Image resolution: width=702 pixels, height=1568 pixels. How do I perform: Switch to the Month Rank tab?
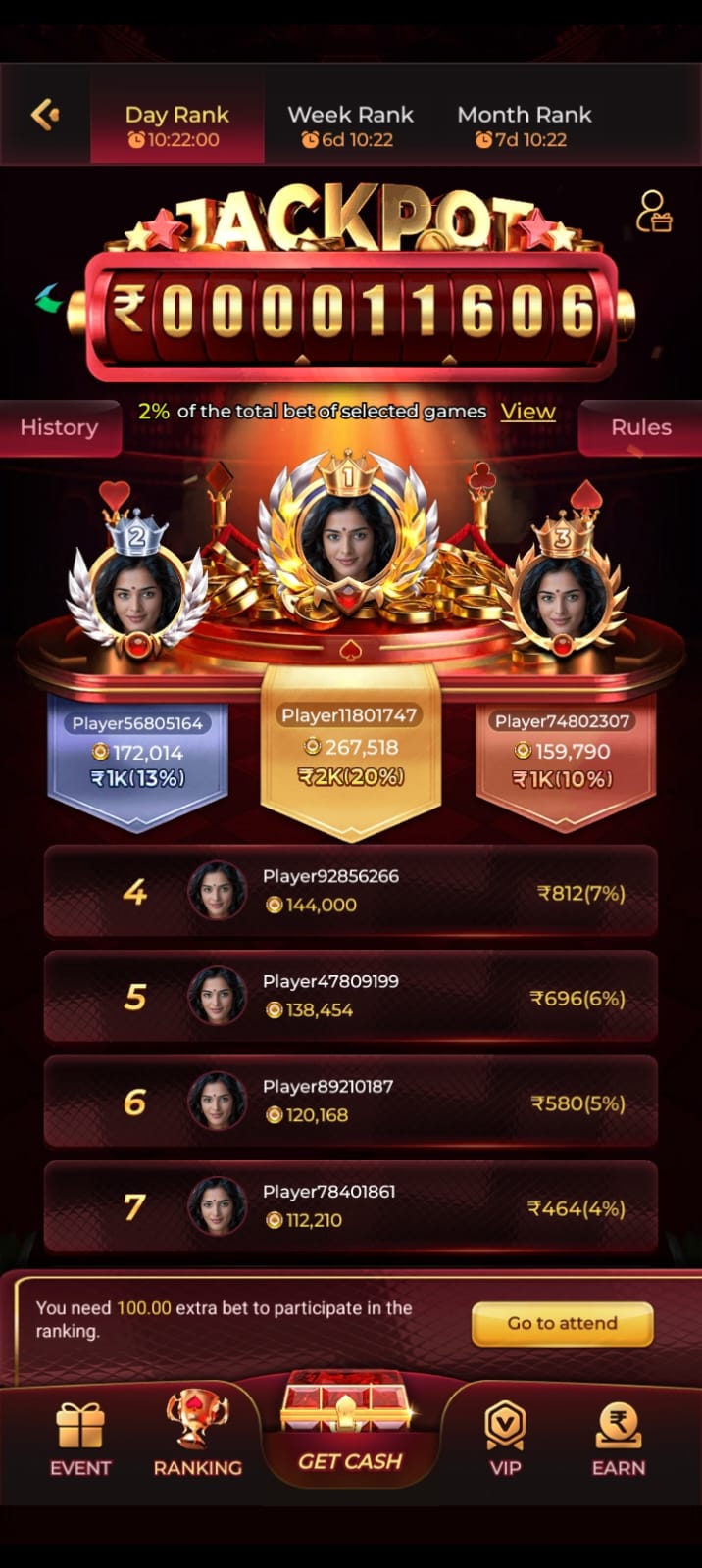tap(525, 126)
